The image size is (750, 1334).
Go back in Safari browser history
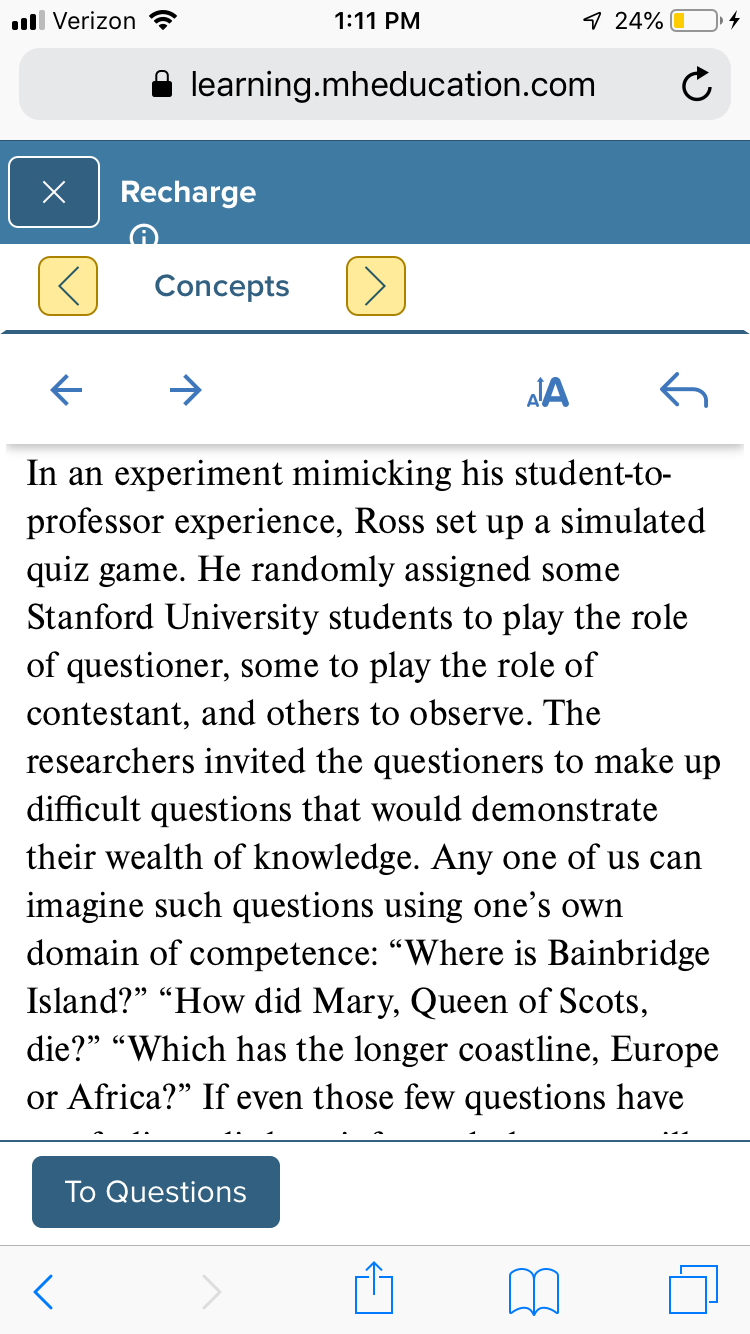(43, 1292)
